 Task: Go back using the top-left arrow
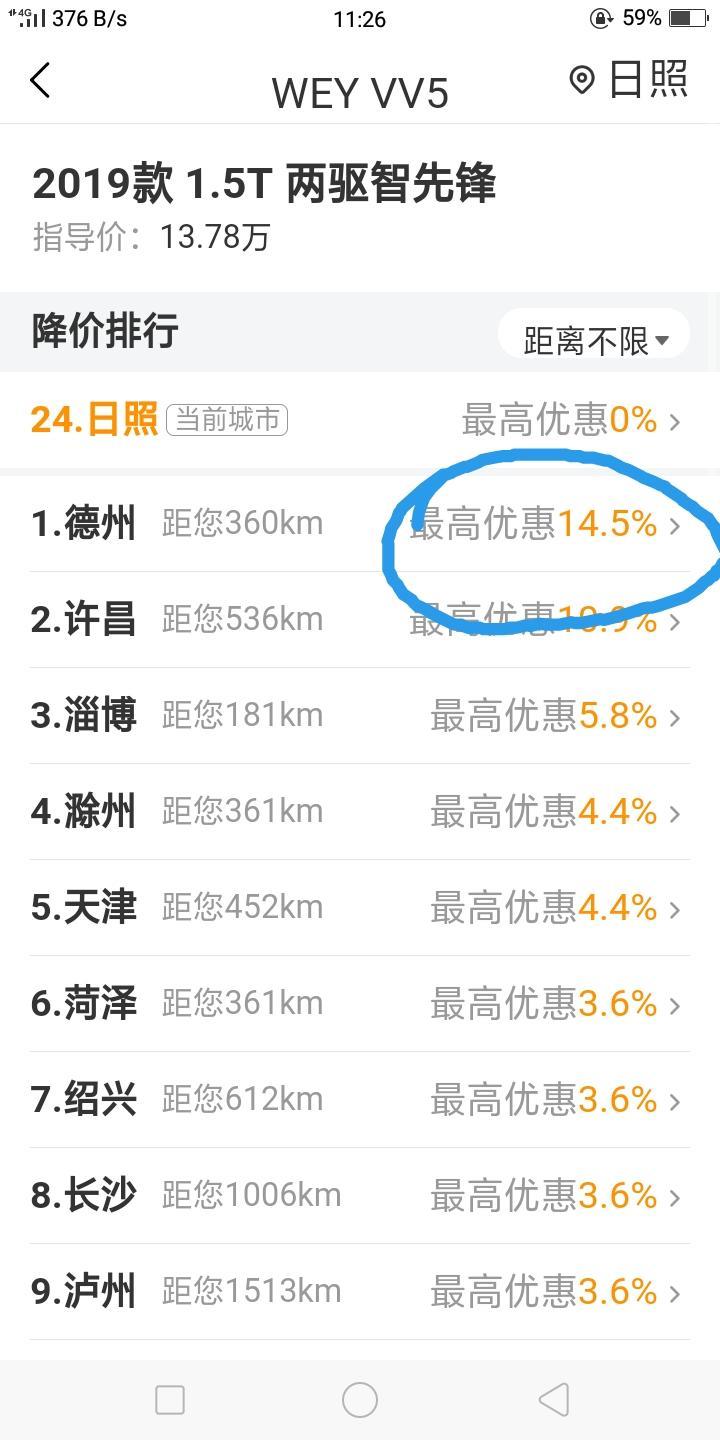tap(40, 80)
